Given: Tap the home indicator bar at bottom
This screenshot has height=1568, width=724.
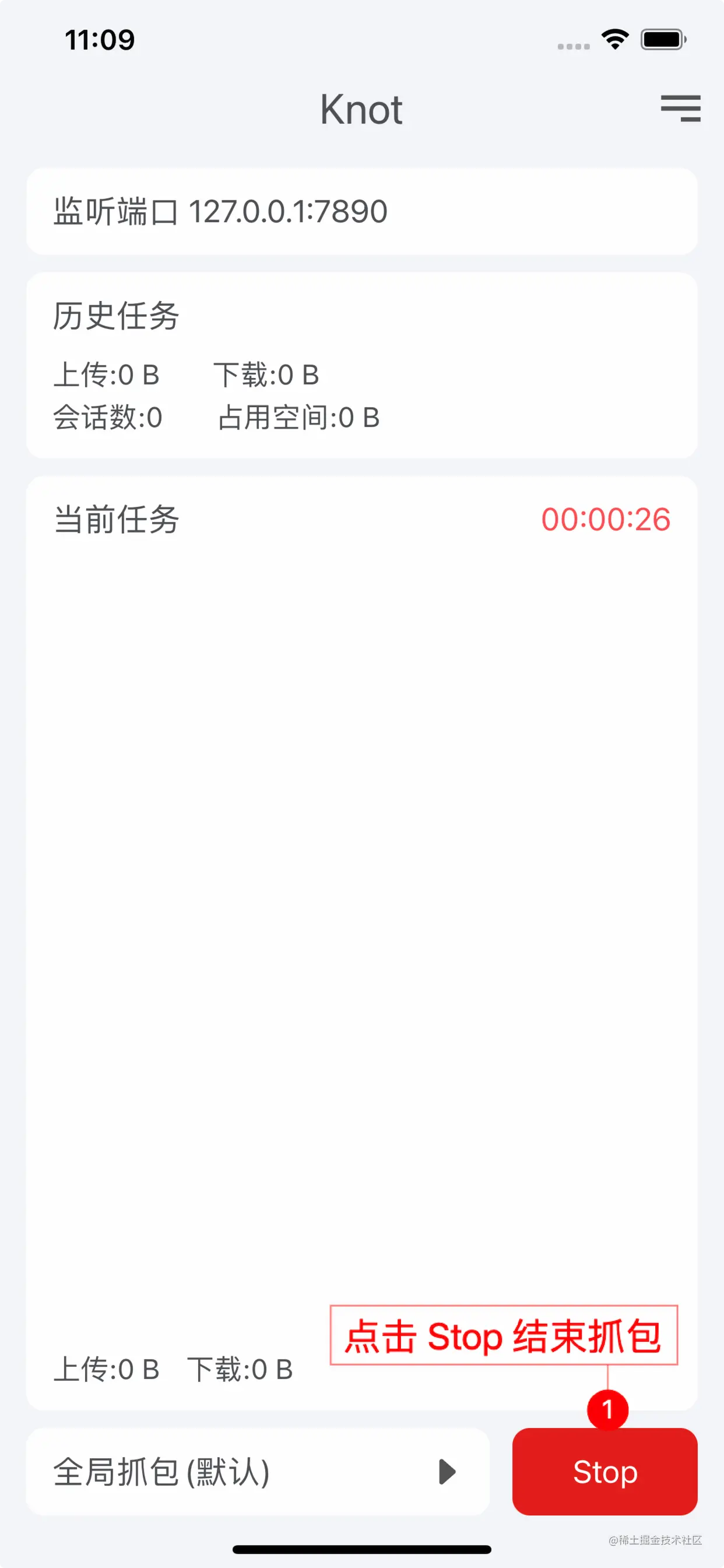Looking at the screenshot, I should click(362, 1549).
